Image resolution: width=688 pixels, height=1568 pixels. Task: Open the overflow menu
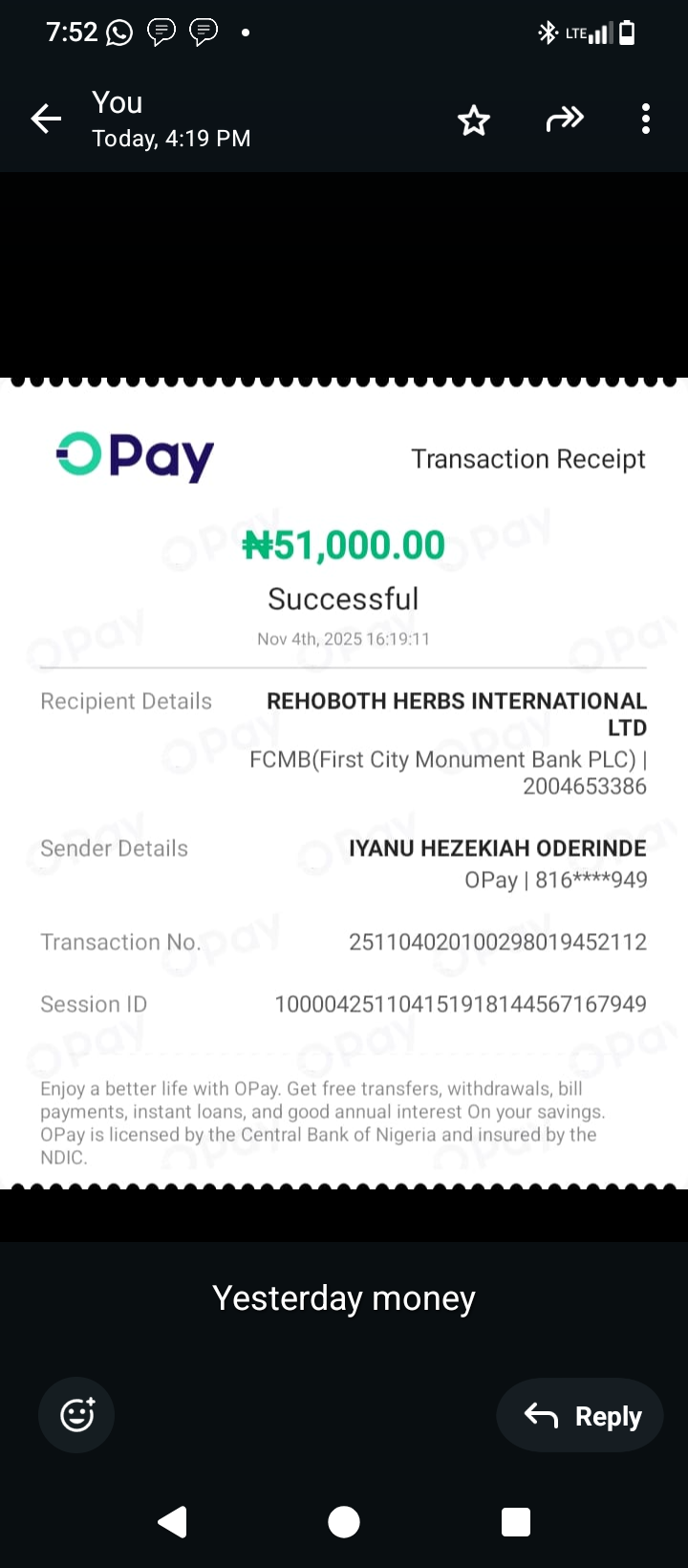click(646, 120)
